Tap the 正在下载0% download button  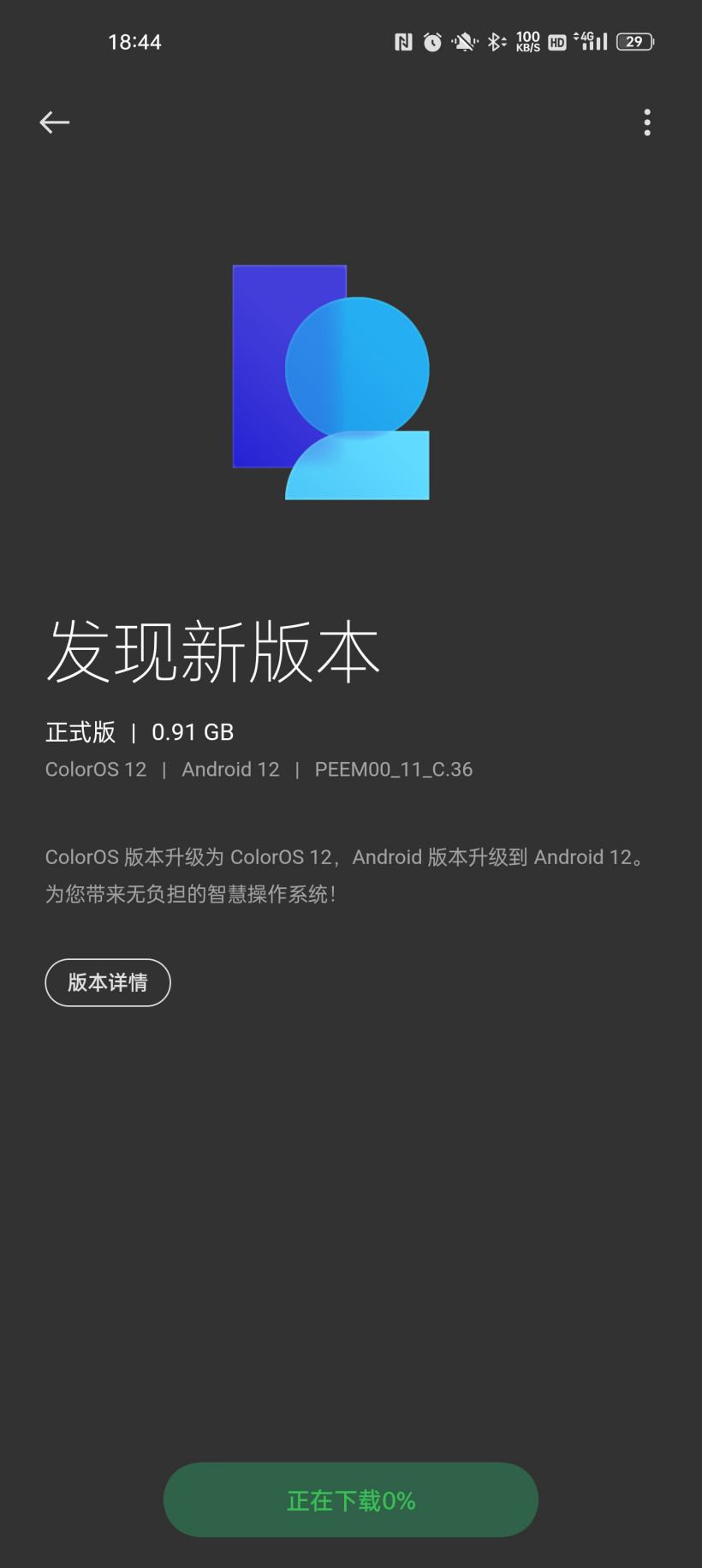pos(351,1499)
